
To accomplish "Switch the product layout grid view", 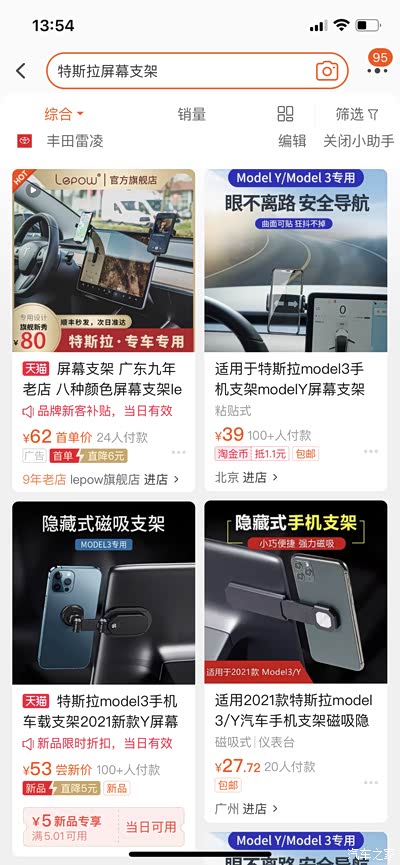I will 285,114.
